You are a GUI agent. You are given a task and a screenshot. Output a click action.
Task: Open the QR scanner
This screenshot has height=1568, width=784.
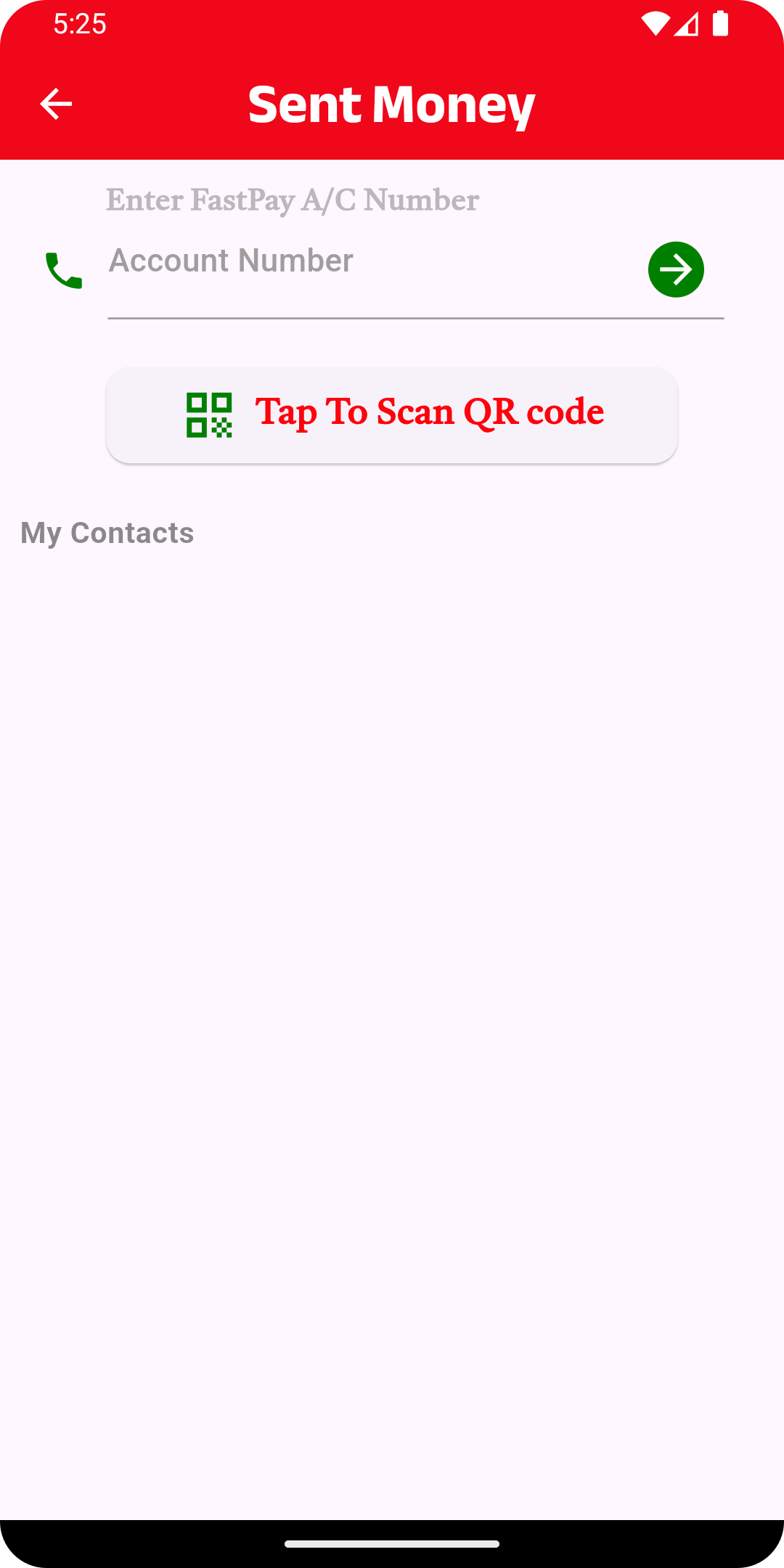(392, 414)
